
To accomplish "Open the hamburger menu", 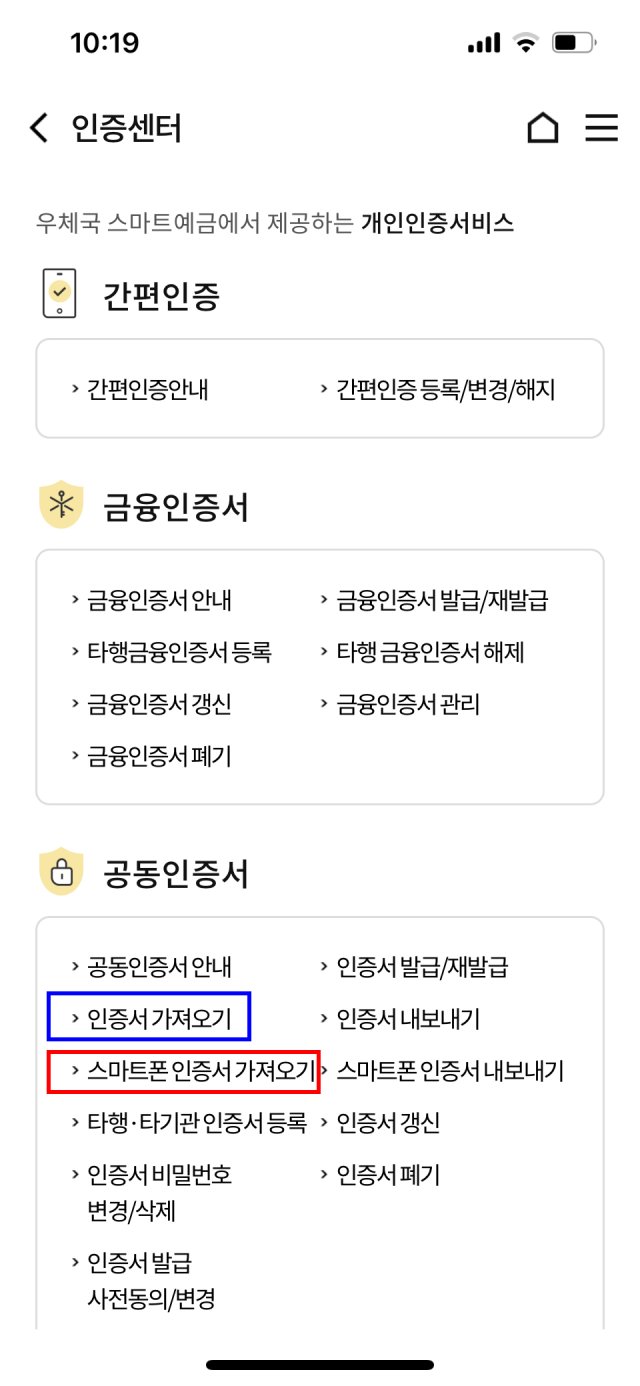I will pos(601,128).
